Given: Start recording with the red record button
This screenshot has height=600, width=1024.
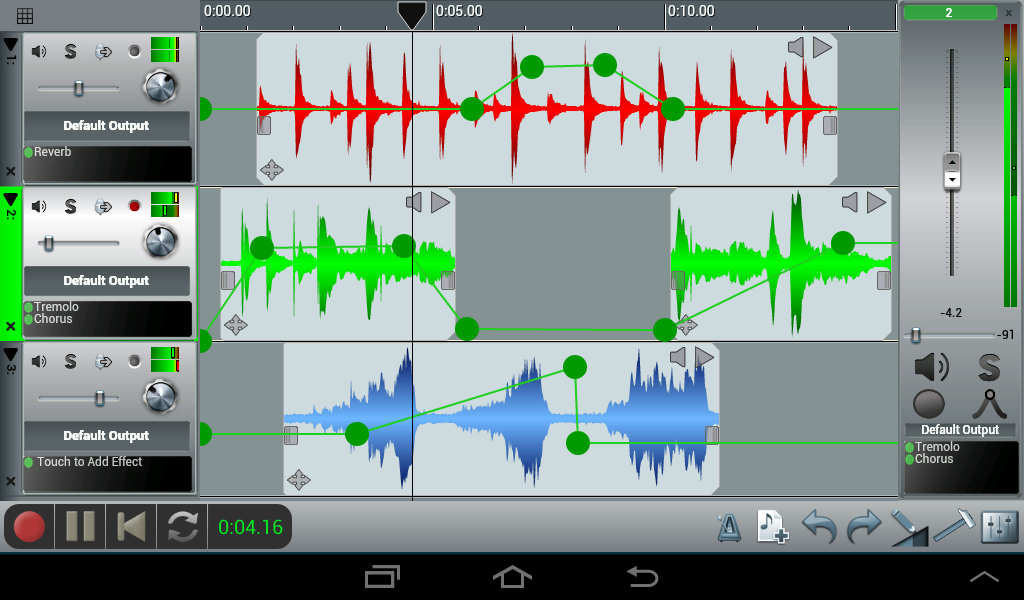Looking at the screenshot, I should pos(30,526).
